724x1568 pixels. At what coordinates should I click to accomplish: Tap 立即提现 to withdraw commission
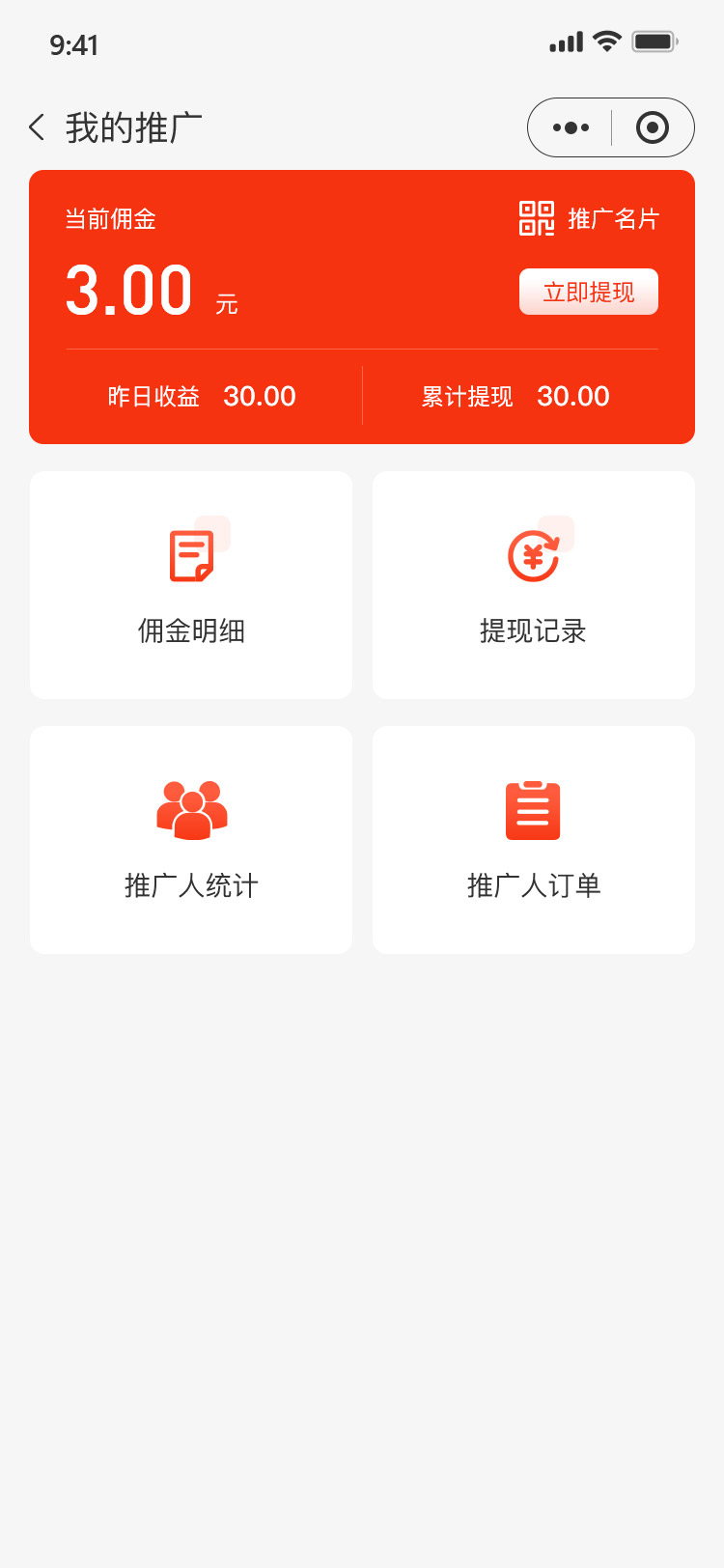pos(589,292)
